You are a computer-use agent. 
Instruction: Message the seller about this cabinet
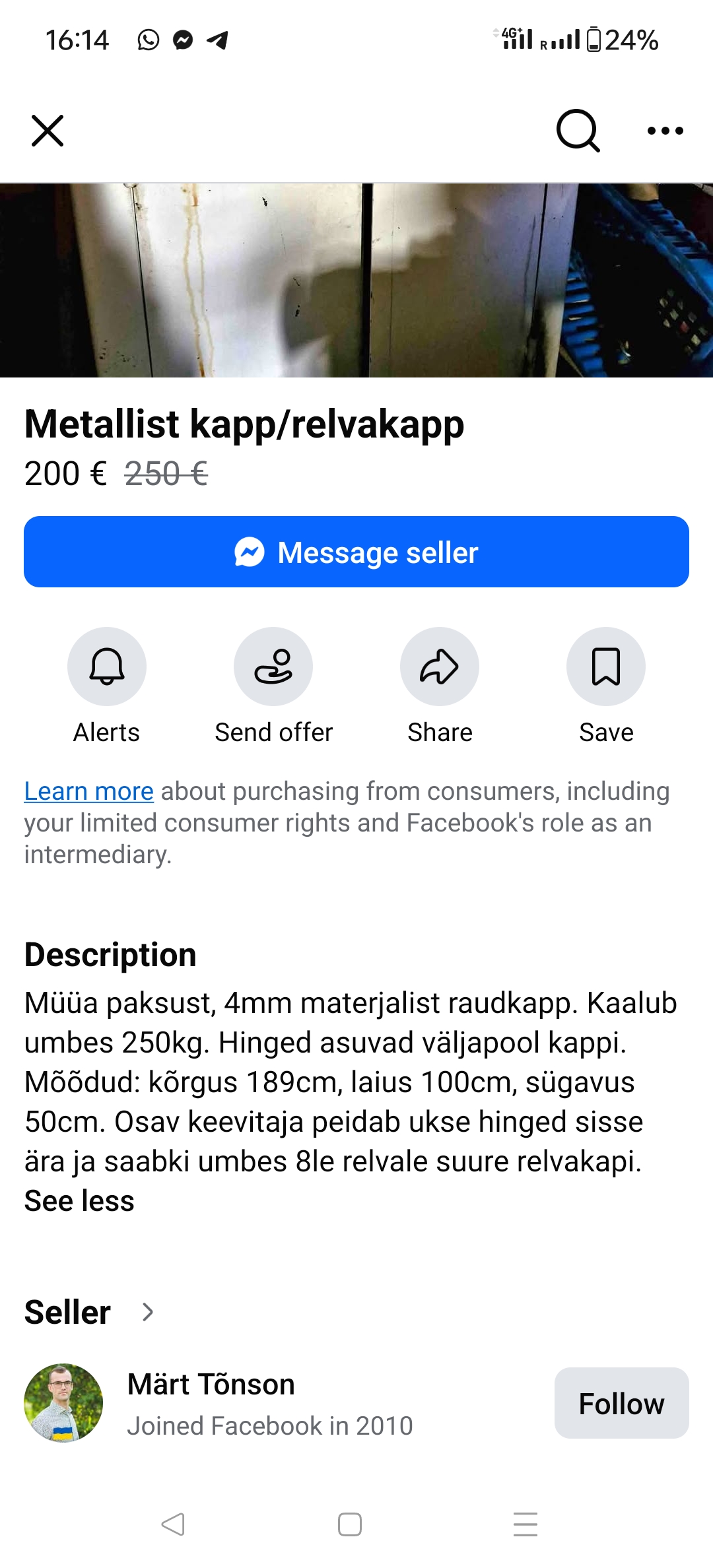[356, 552]
